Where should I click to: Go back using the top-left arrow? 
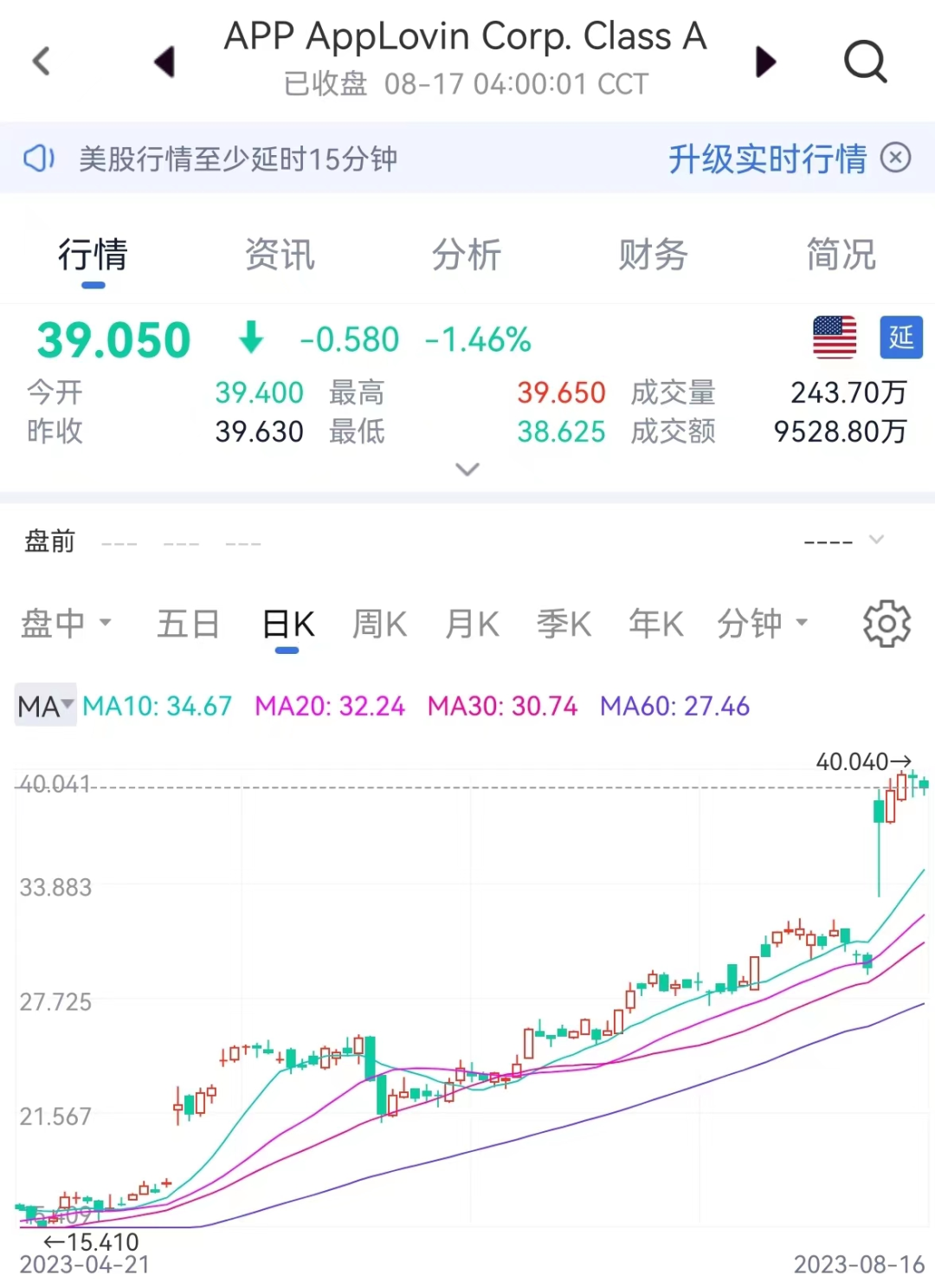tap(42, 61)
